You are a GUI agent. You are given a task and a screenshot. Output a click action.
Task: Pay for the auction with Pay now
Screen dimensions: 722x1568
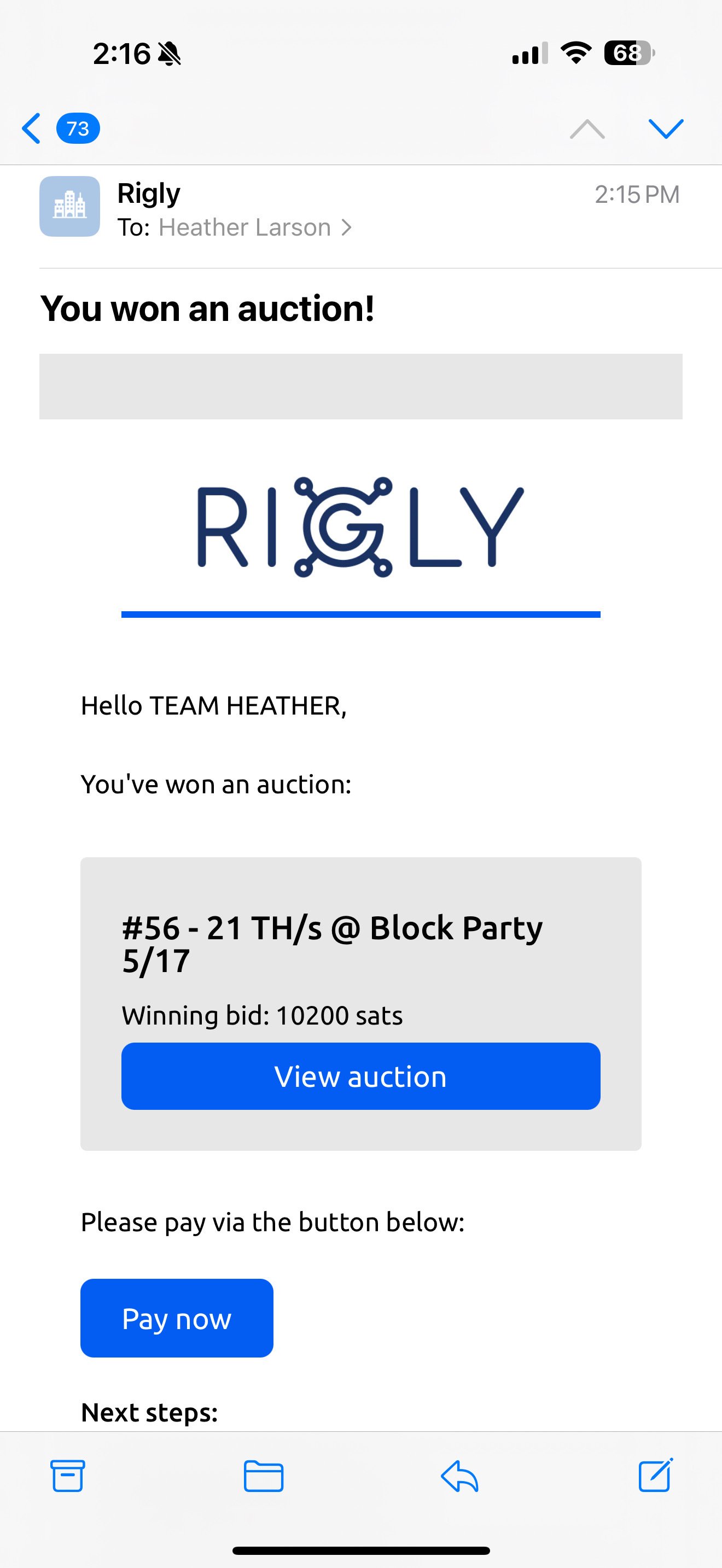177,1319
